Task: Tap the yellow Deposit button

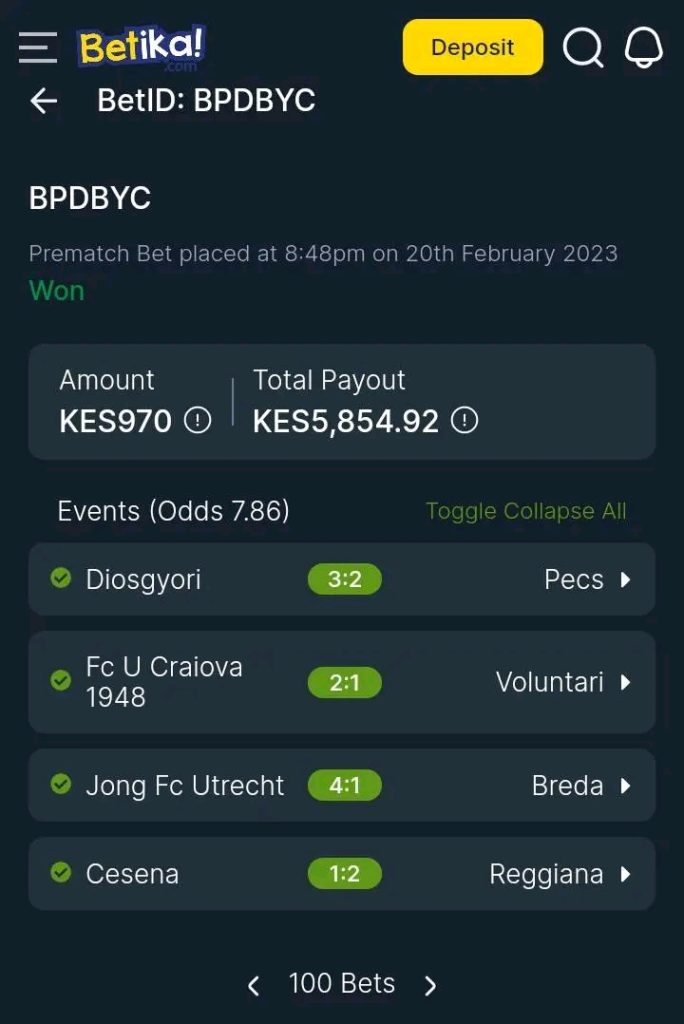Action: pyautogui.click(x=472, y=47)
